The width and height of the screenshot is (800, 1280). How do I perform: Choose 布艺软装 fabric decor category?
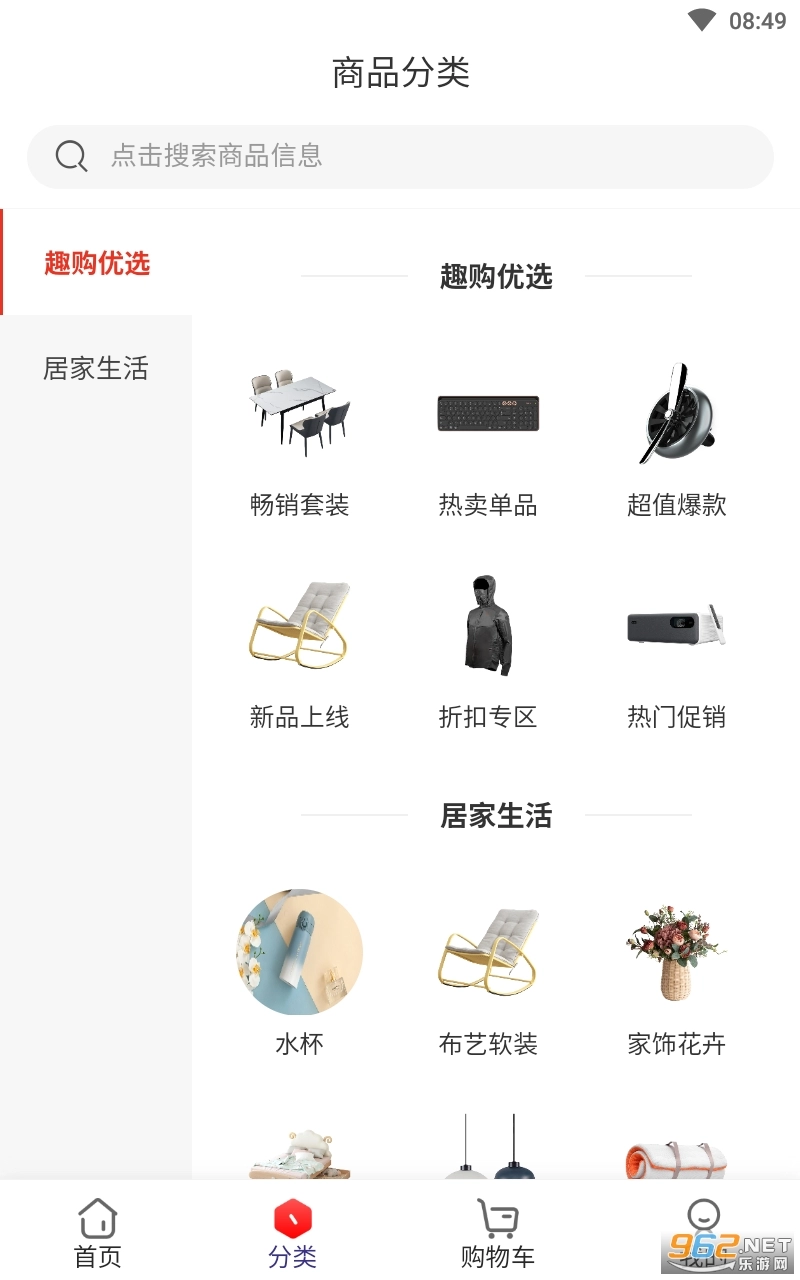click(487, 951)
